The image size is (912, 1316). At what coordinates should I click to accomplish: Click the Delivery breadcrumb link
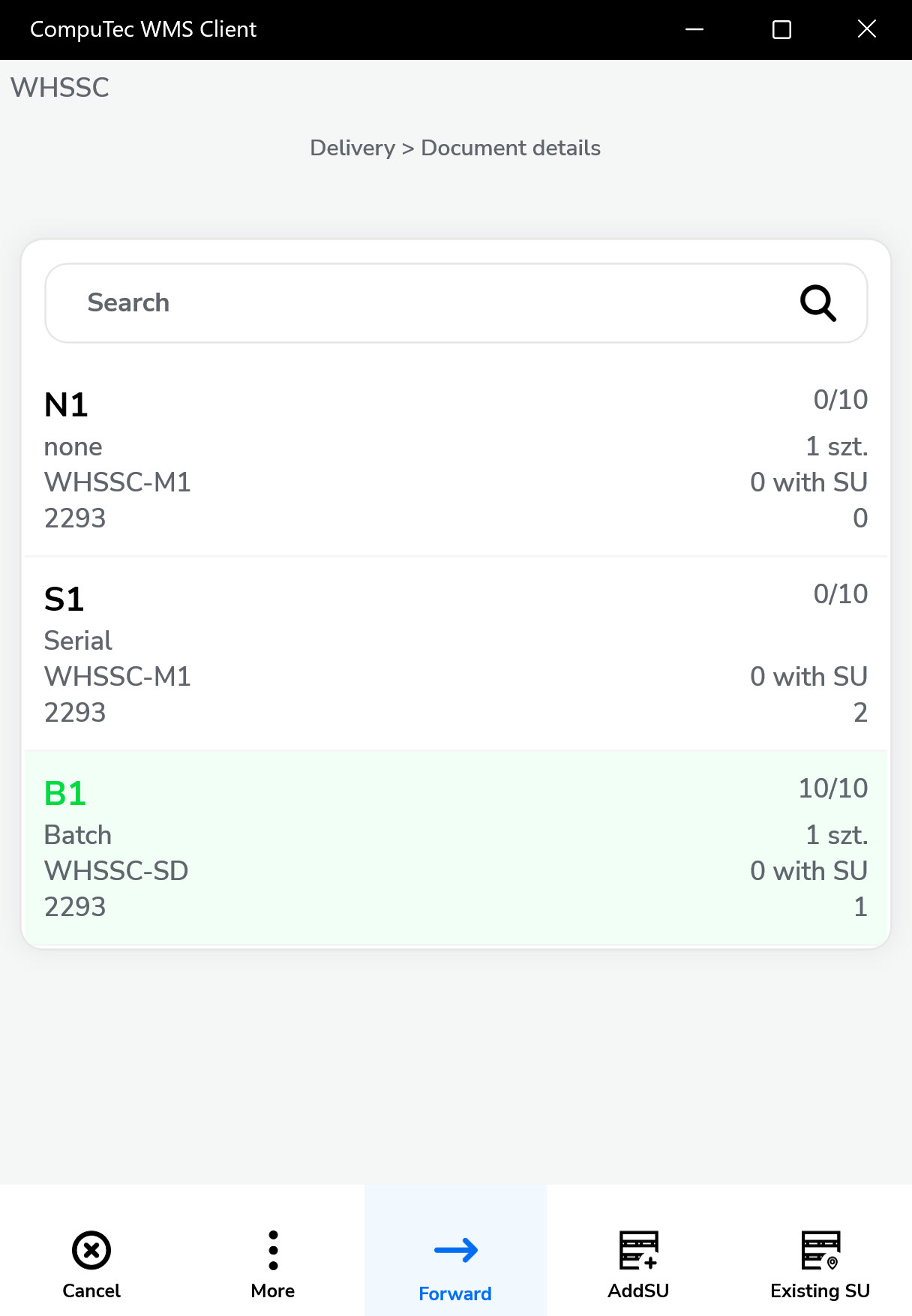pos(352,148)
